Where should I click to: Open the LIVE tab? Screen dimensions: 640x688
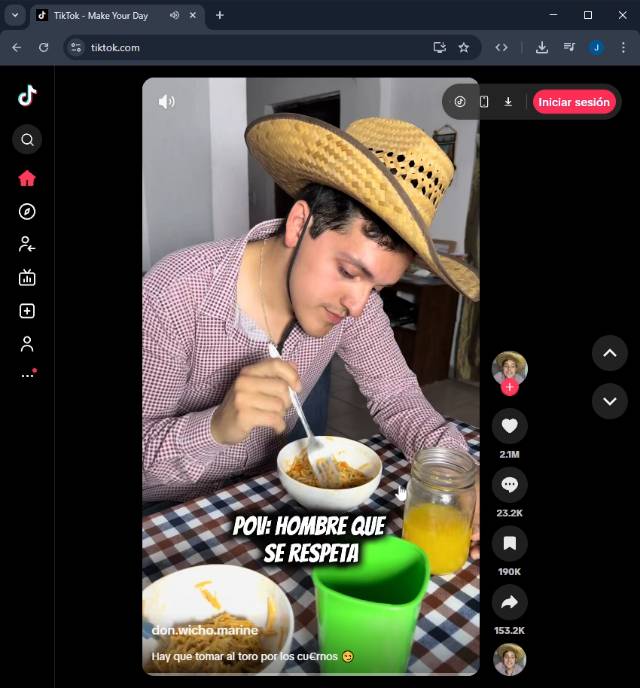[x=27, y=278]
